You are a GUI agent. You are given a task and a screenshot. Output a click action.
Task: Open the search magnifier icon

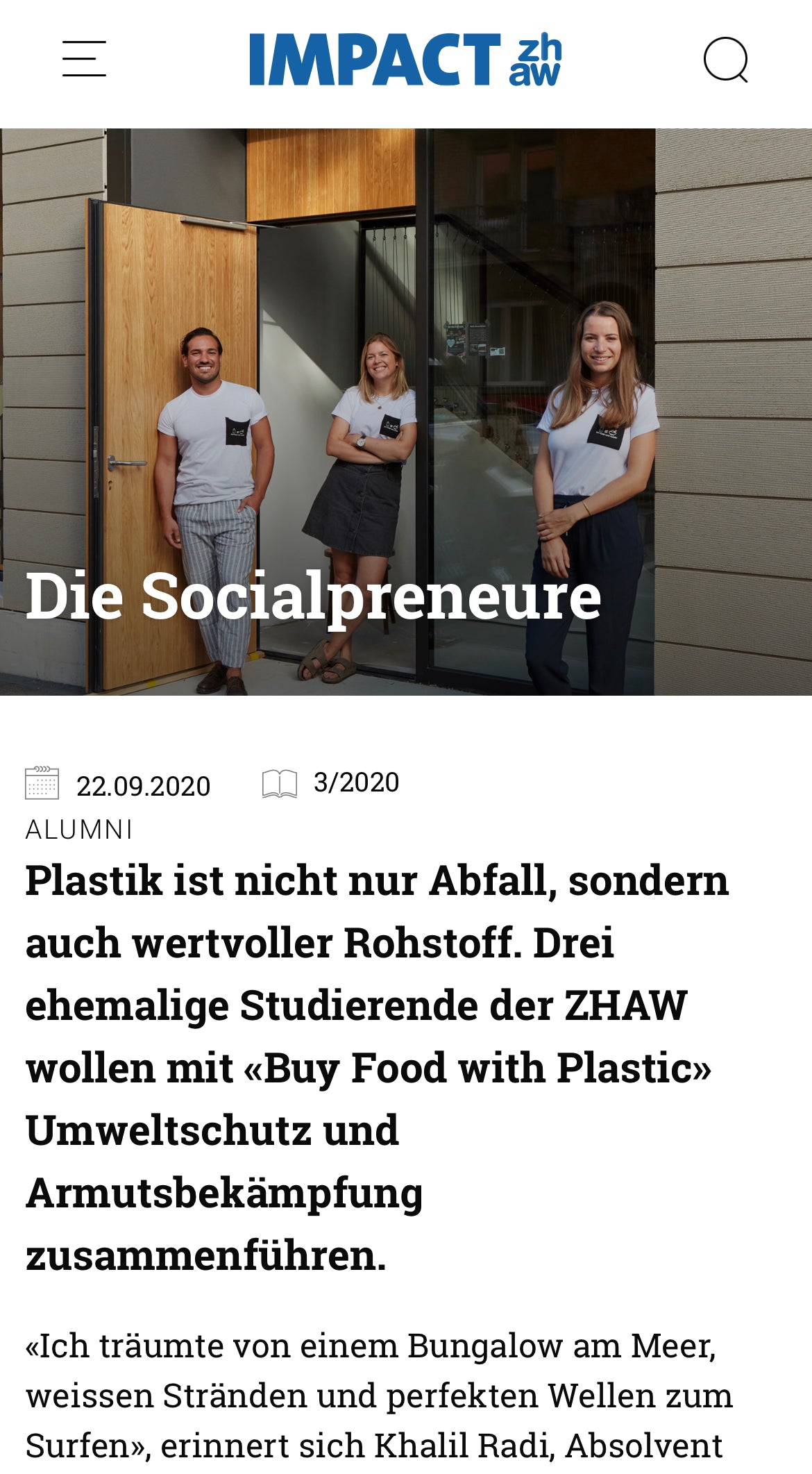pyautogui.click(x=725, y=60)
